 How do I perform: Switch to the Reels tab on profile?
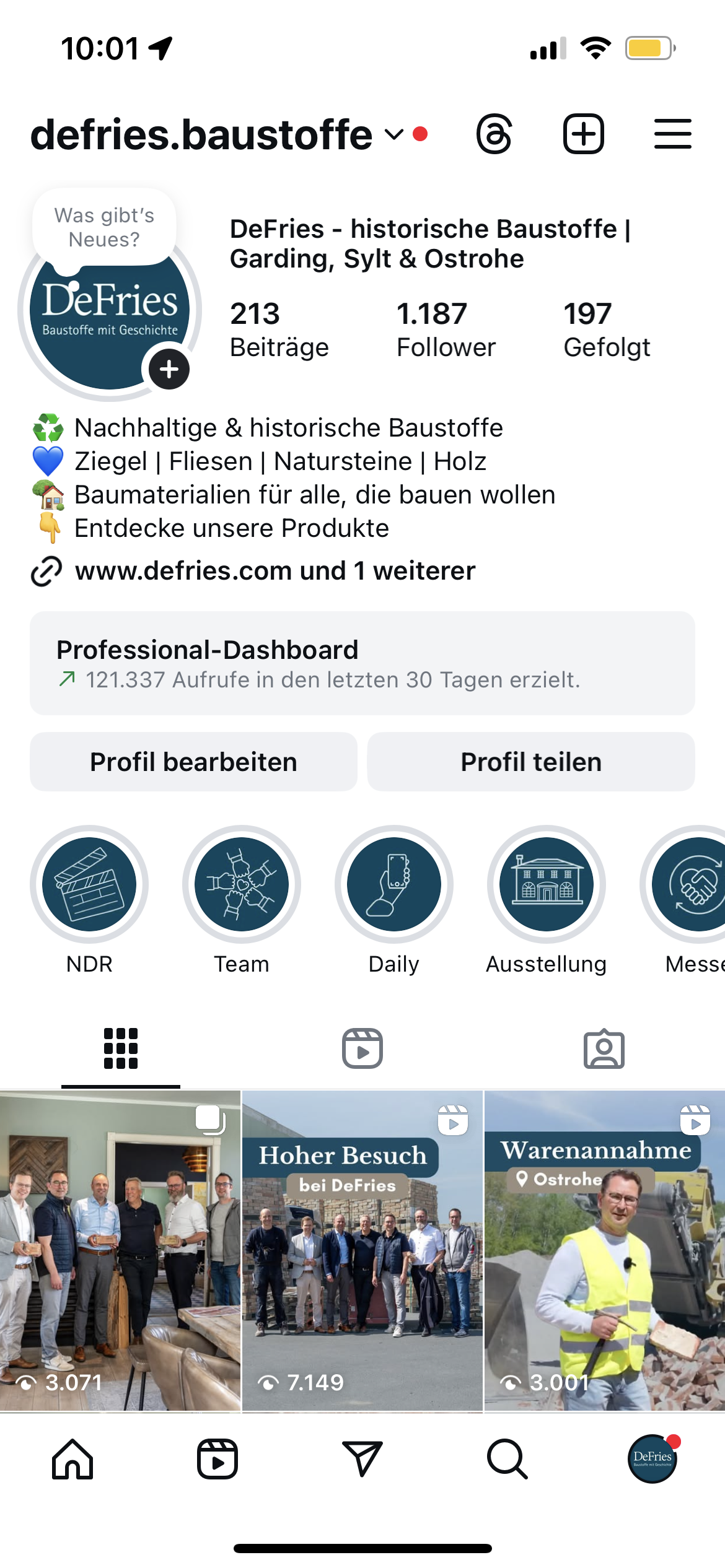tap(362, 1048)
